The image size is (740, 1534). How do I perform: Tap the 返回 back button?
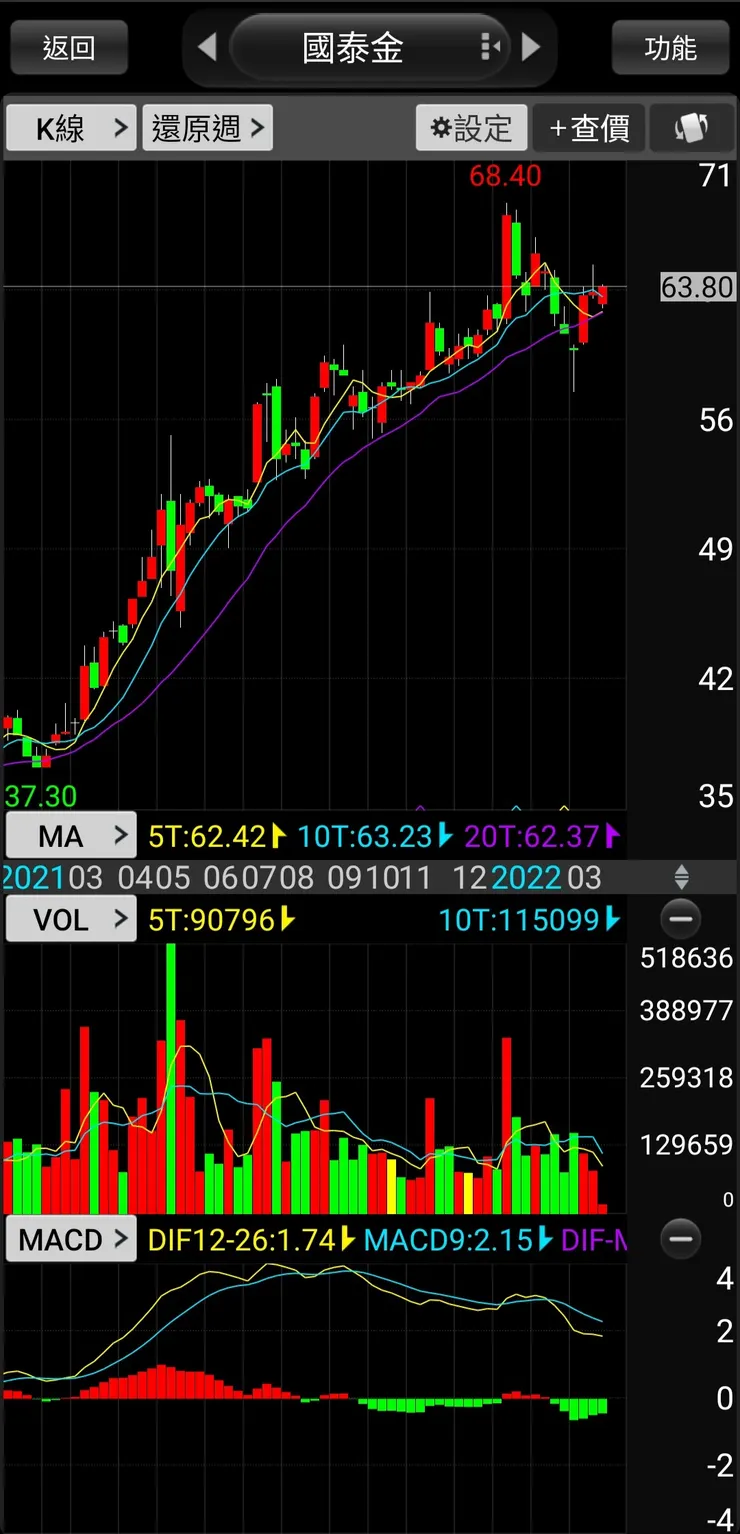point(69,47)
